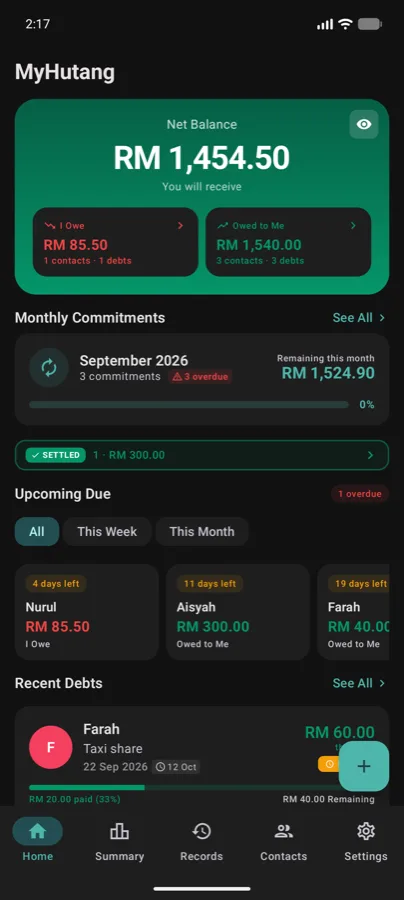Open Nurul's RM 85.50 due card
The height and width of the screenshot is (900, 404).
click(x=87, y=612)
